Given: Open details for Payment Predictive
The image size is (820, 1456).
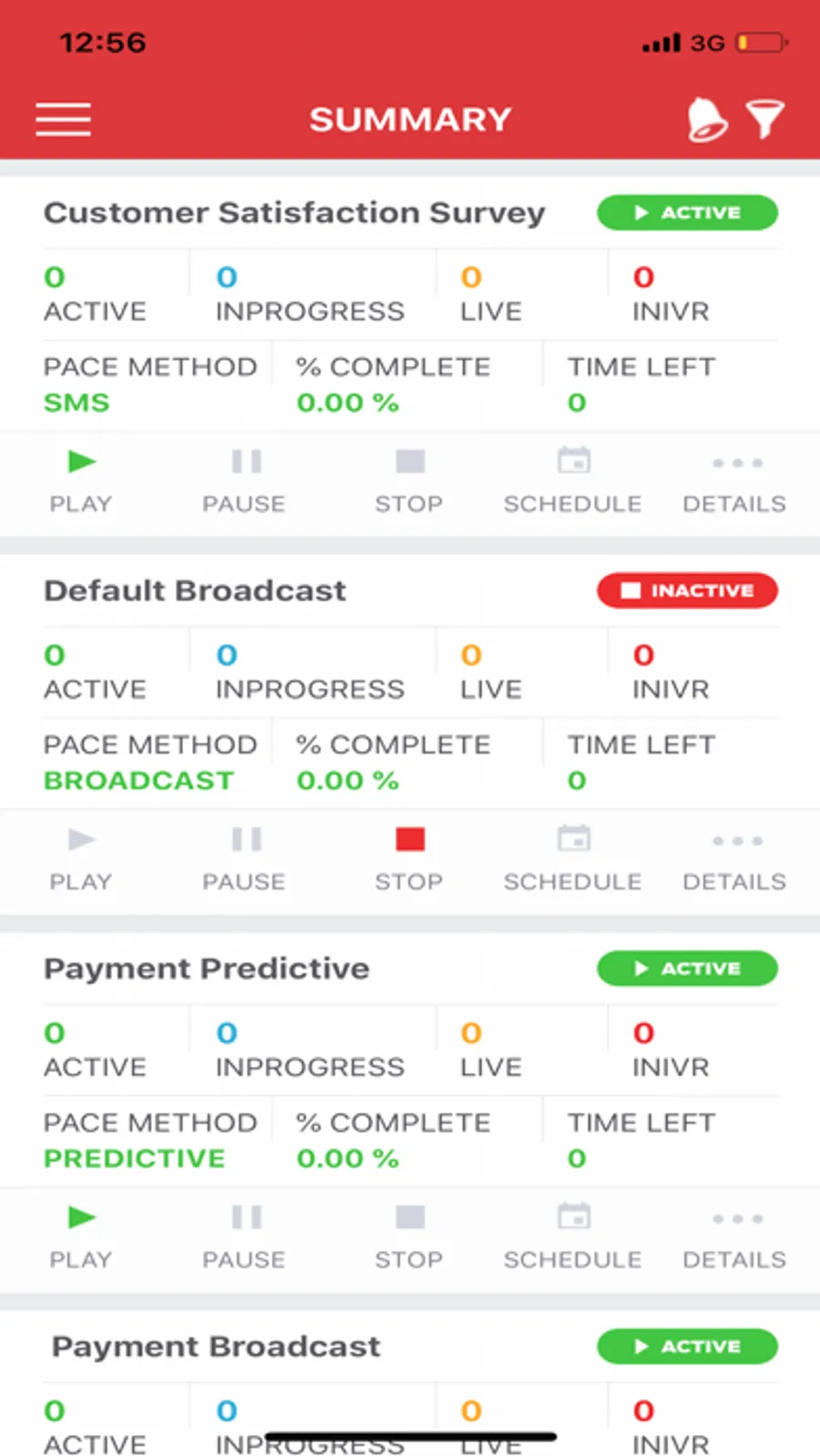Looking at the screenshot, I should 735,1236.
